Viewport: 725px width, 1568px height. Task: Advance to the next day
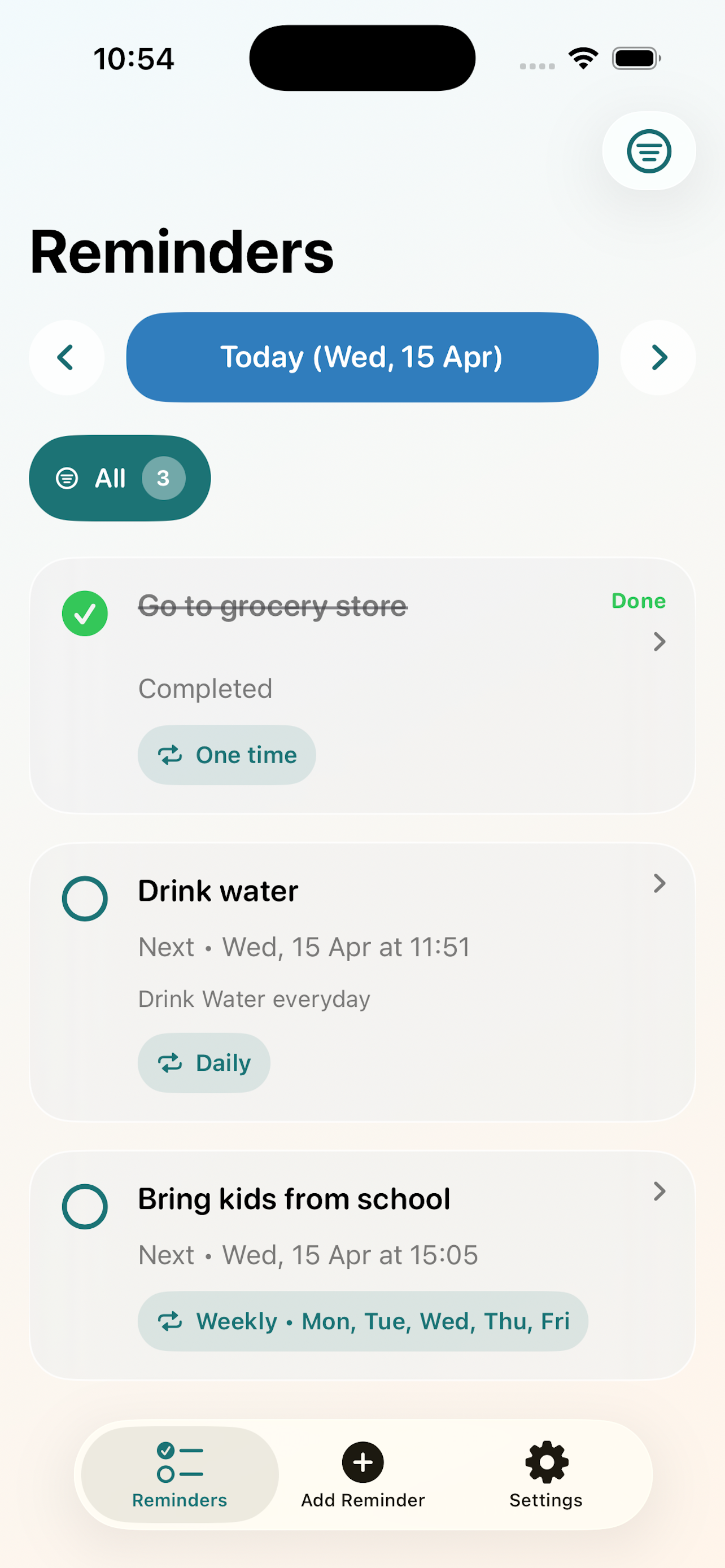[x=658, y=357]
